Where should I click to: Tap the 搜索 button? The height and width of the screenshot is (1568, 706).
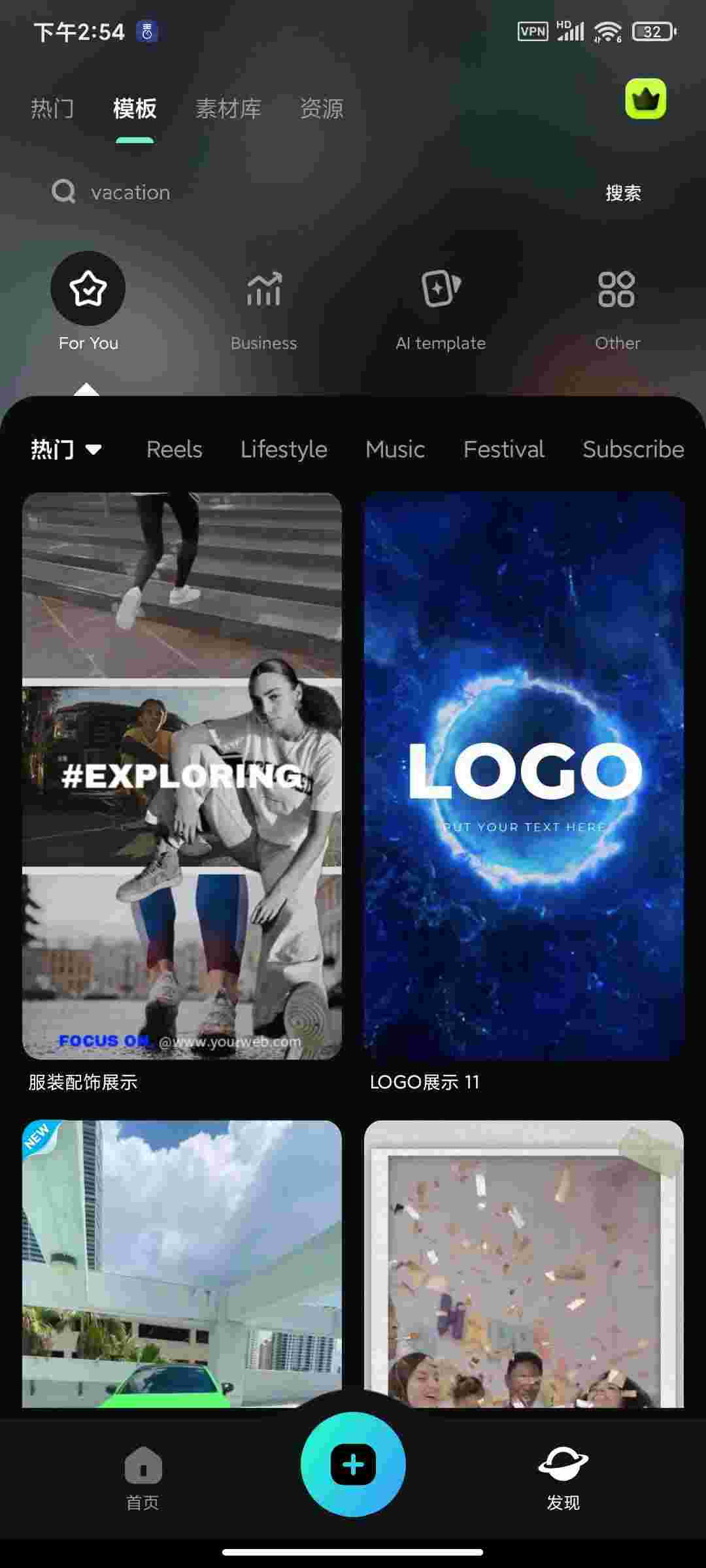pos(623,193)
